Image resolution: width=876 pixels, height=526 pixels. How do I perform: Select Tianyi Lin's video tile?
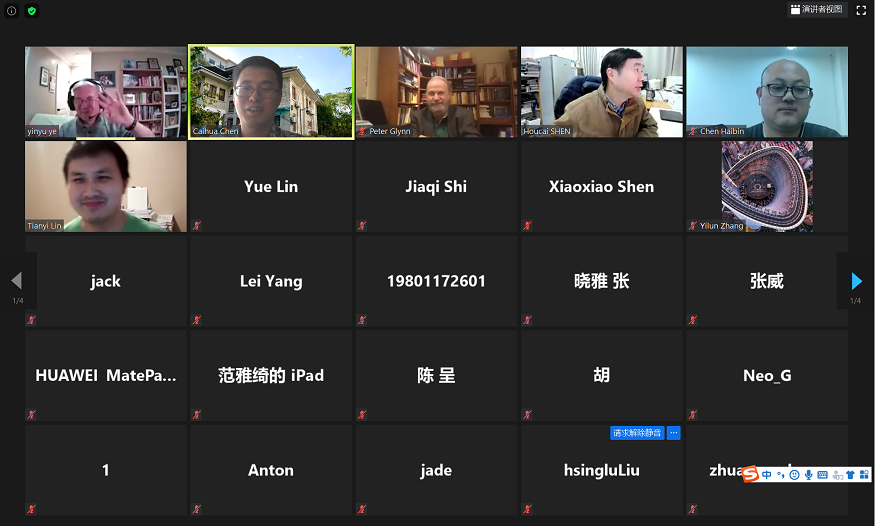click(x=105, y=186)
